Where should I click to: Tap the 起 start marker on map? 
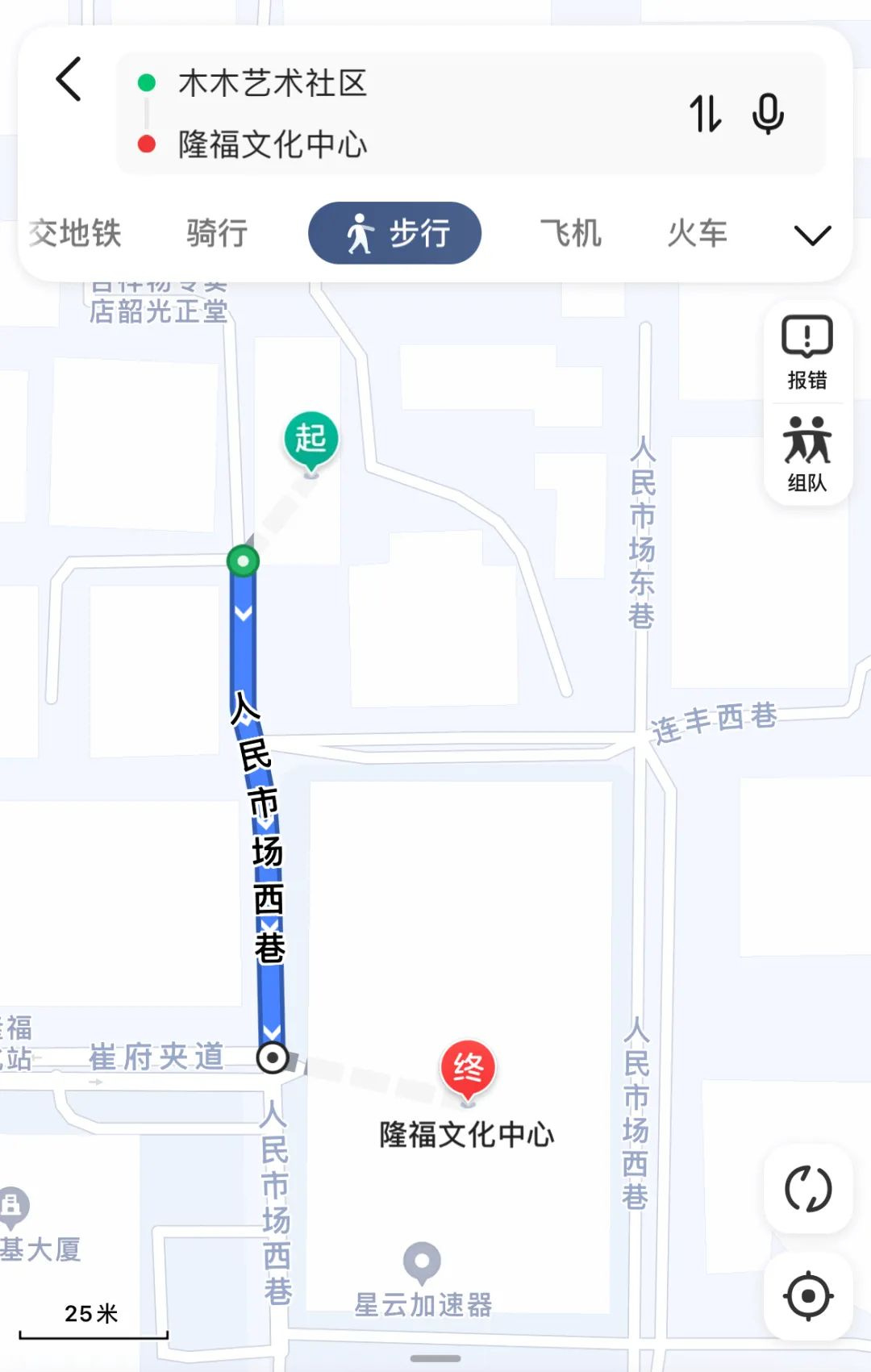[x=310, y=440]
